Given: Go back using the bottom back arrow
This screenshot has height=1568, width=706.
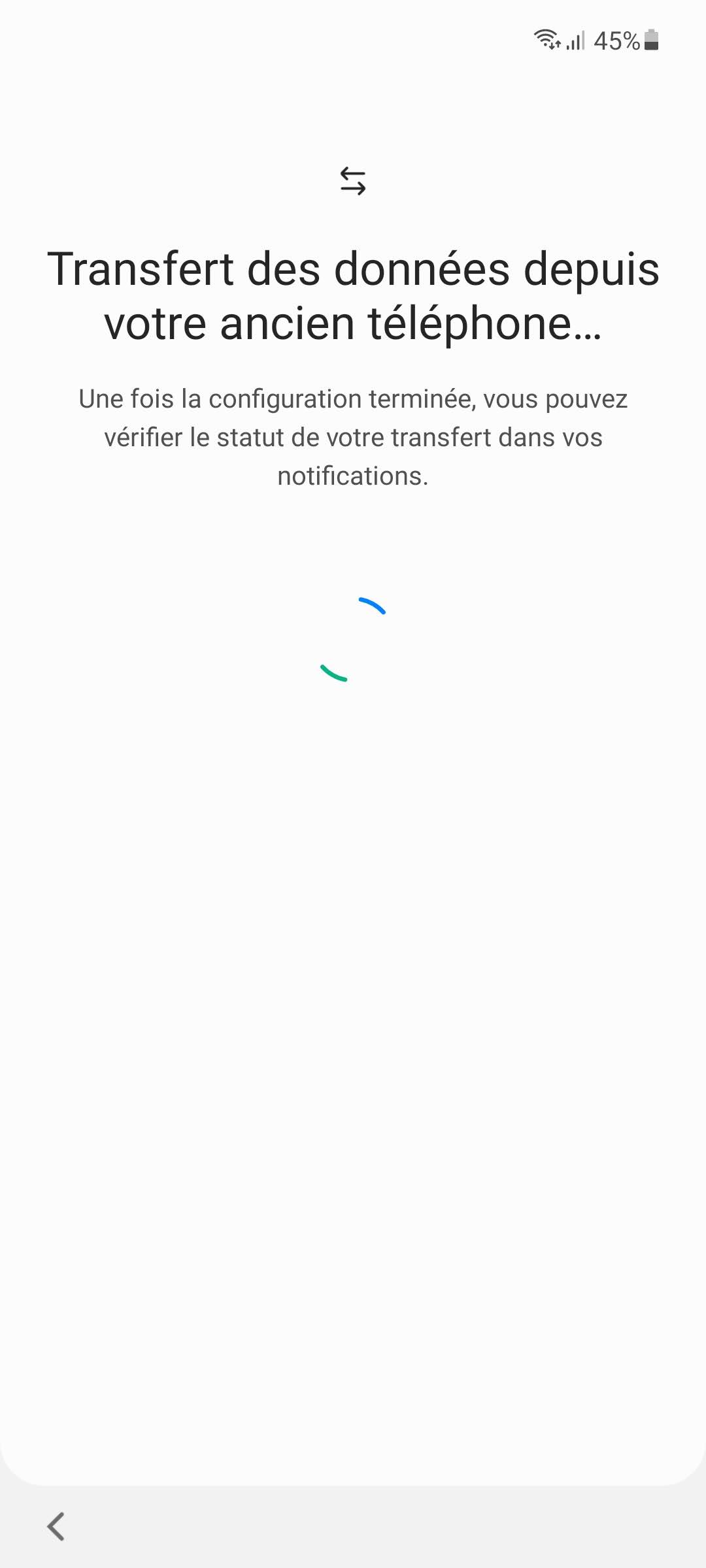Looking at the screenshot, I should click(56, 1526).
